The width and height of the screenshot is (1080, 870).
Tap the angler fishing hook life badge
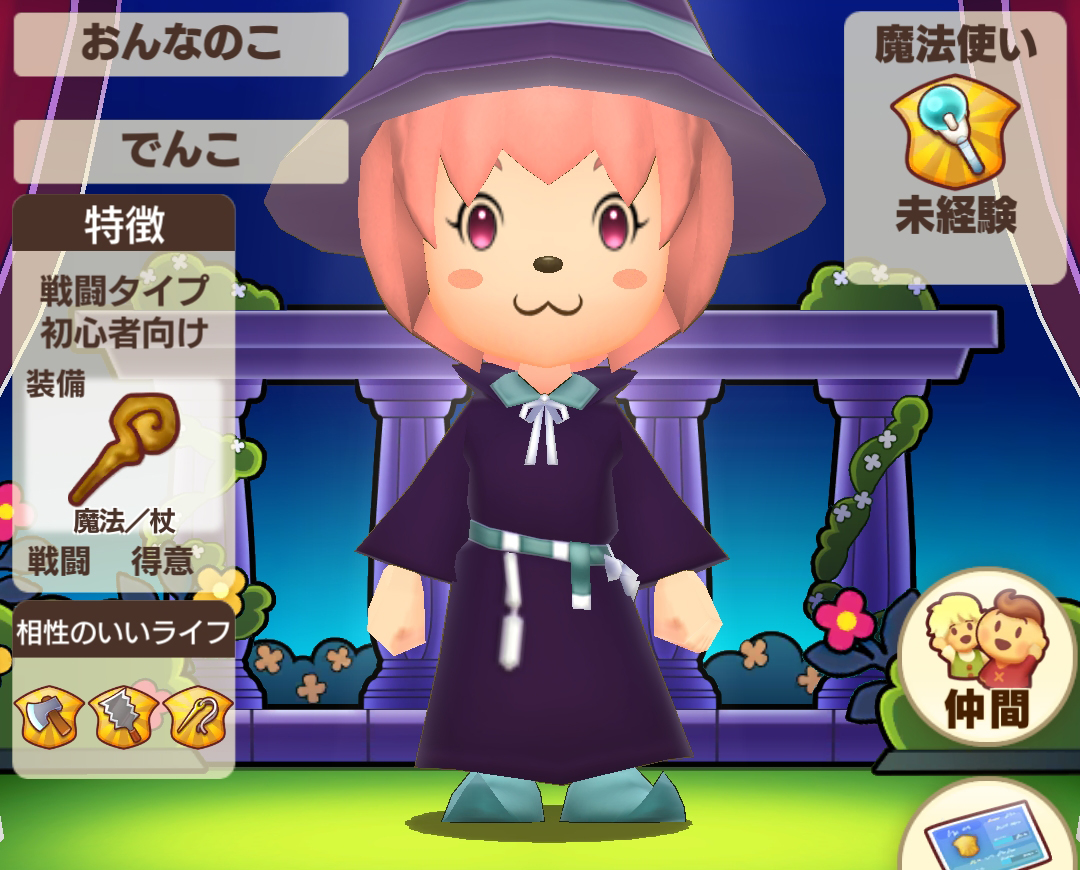[200, 716]
